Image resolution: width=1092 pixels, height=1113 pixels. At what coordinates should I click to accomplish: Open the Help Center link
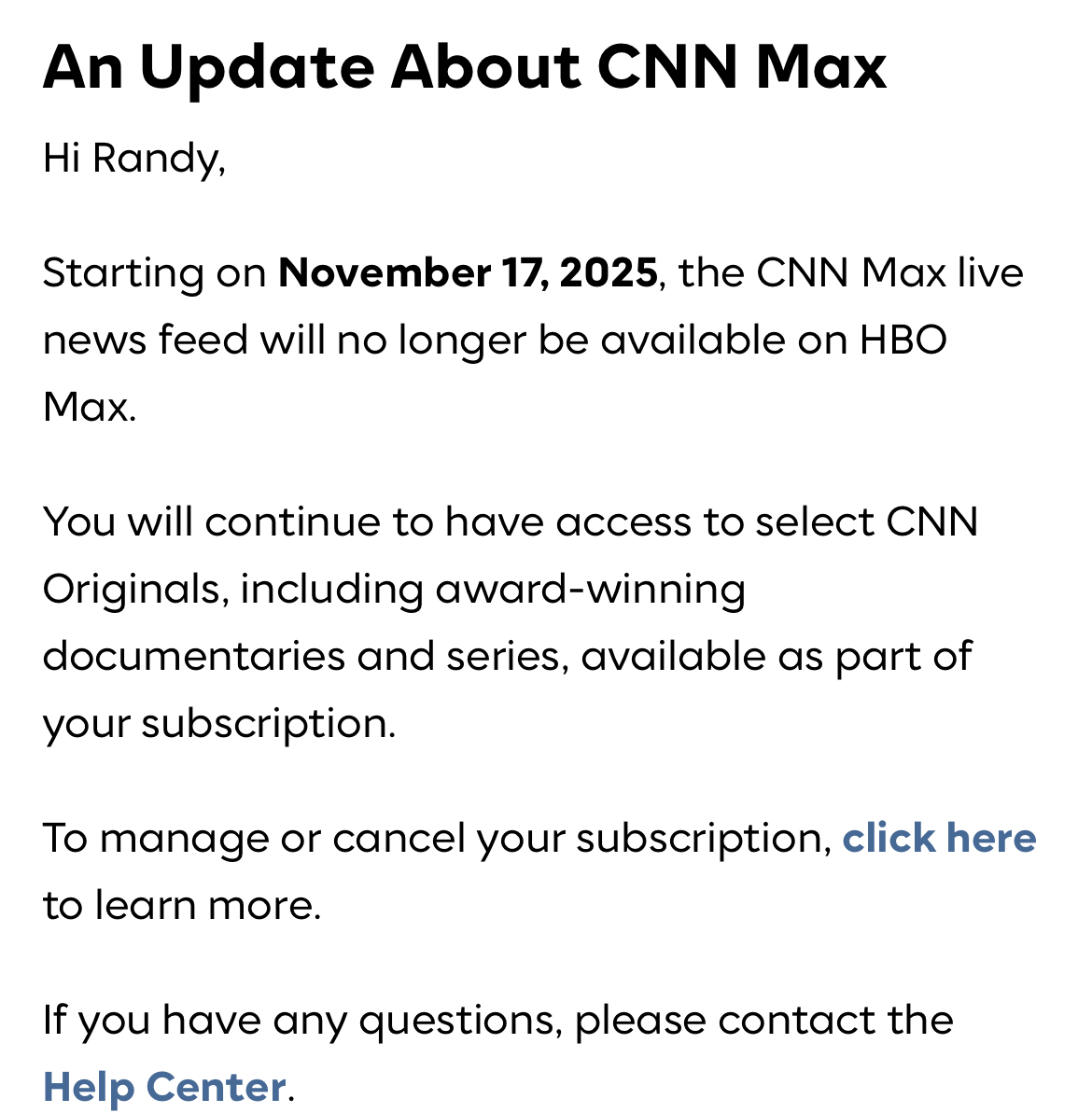[164, 1087]
